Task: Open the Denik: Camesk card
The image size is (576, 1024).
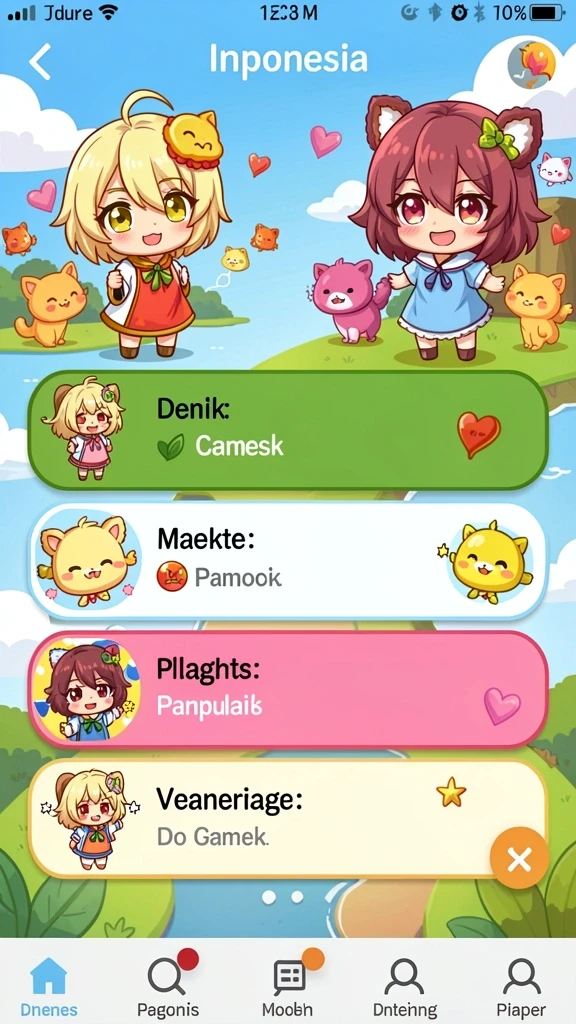Action: pyautogui.click(x=288, y=430)
